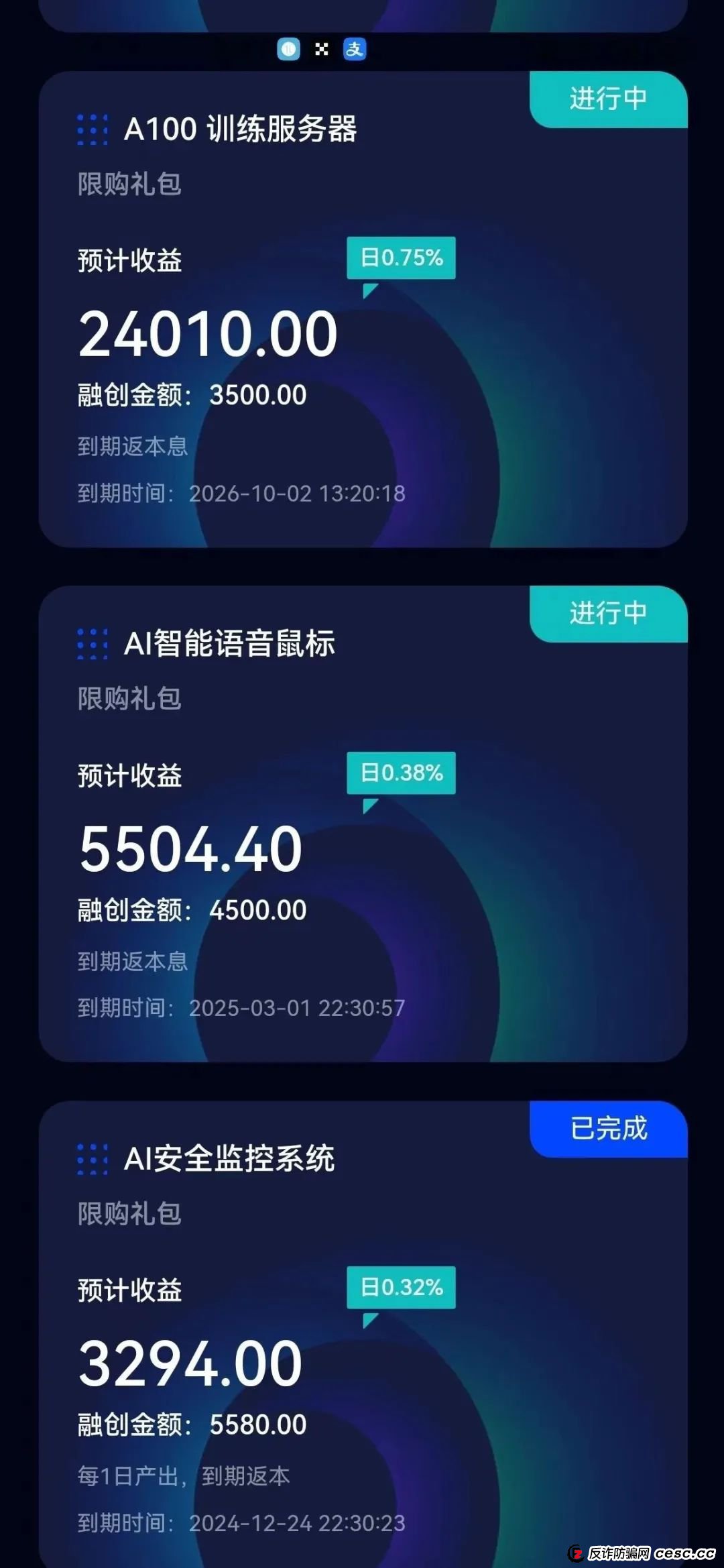This screenshot has height=1568, width=724.
Task: Click the dot-grid icon beside A100 训练服务器
Action: 91,131
